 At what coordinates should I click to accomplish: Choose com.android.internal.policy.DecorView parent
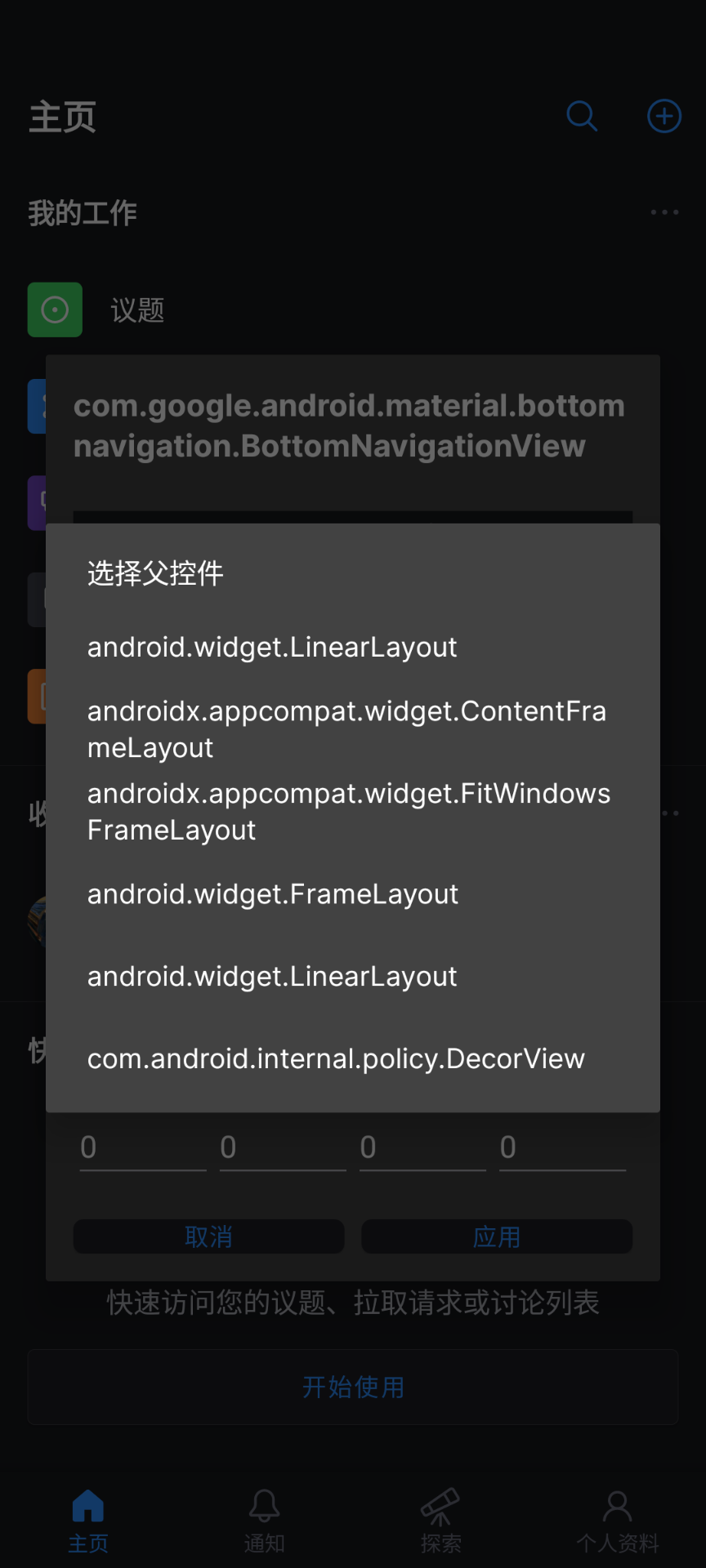(x=352, y=1058)
